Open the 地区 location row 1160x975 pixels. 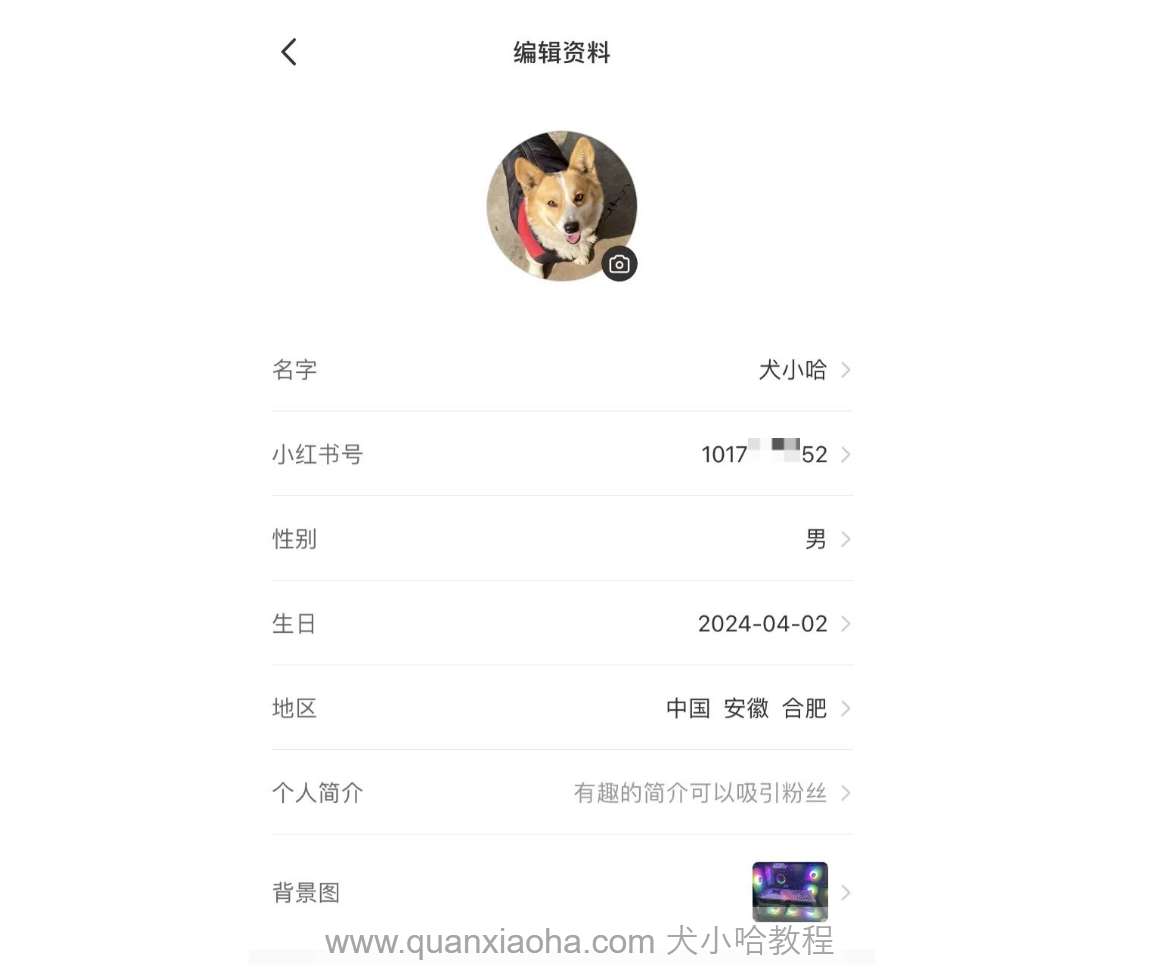tap(561, 709)
